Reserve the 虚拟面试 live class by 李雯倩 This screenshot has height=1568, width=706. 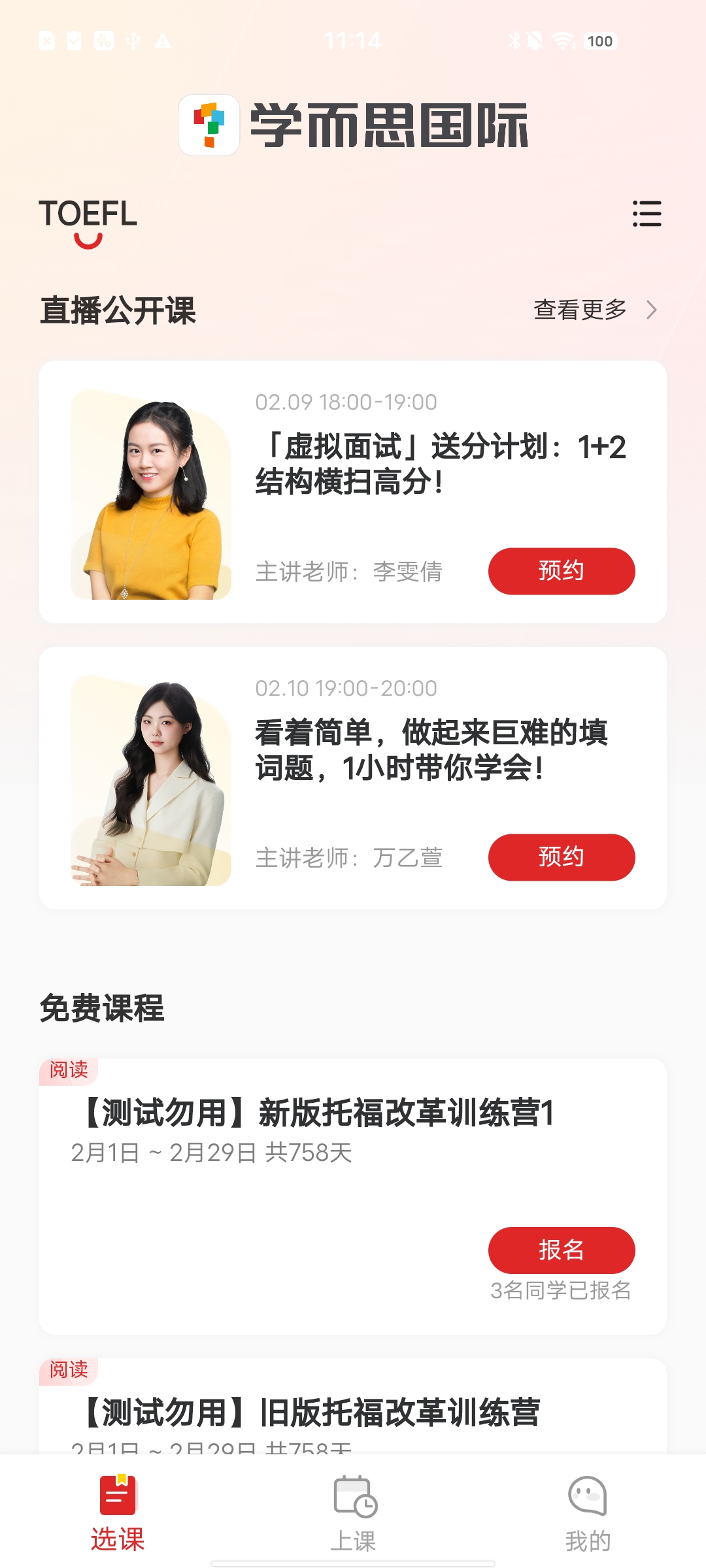pyautogui.click(x=561, y=571)
